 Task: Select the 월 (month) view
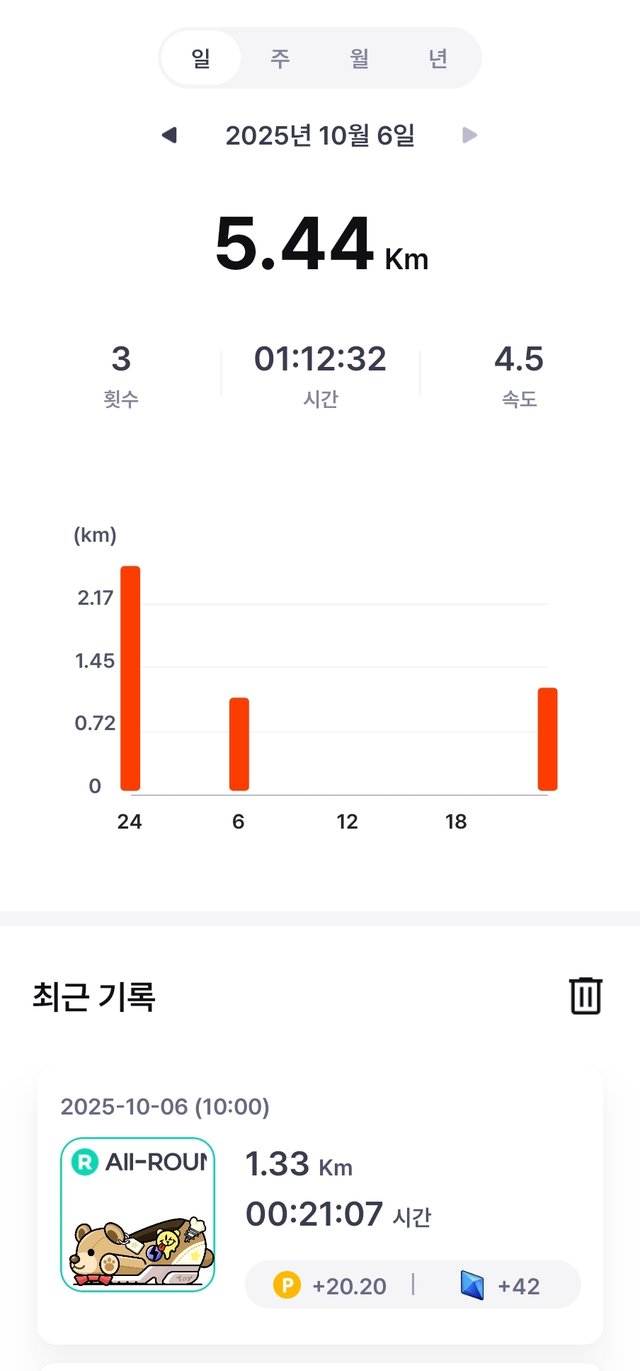click(x=360, y=58)
